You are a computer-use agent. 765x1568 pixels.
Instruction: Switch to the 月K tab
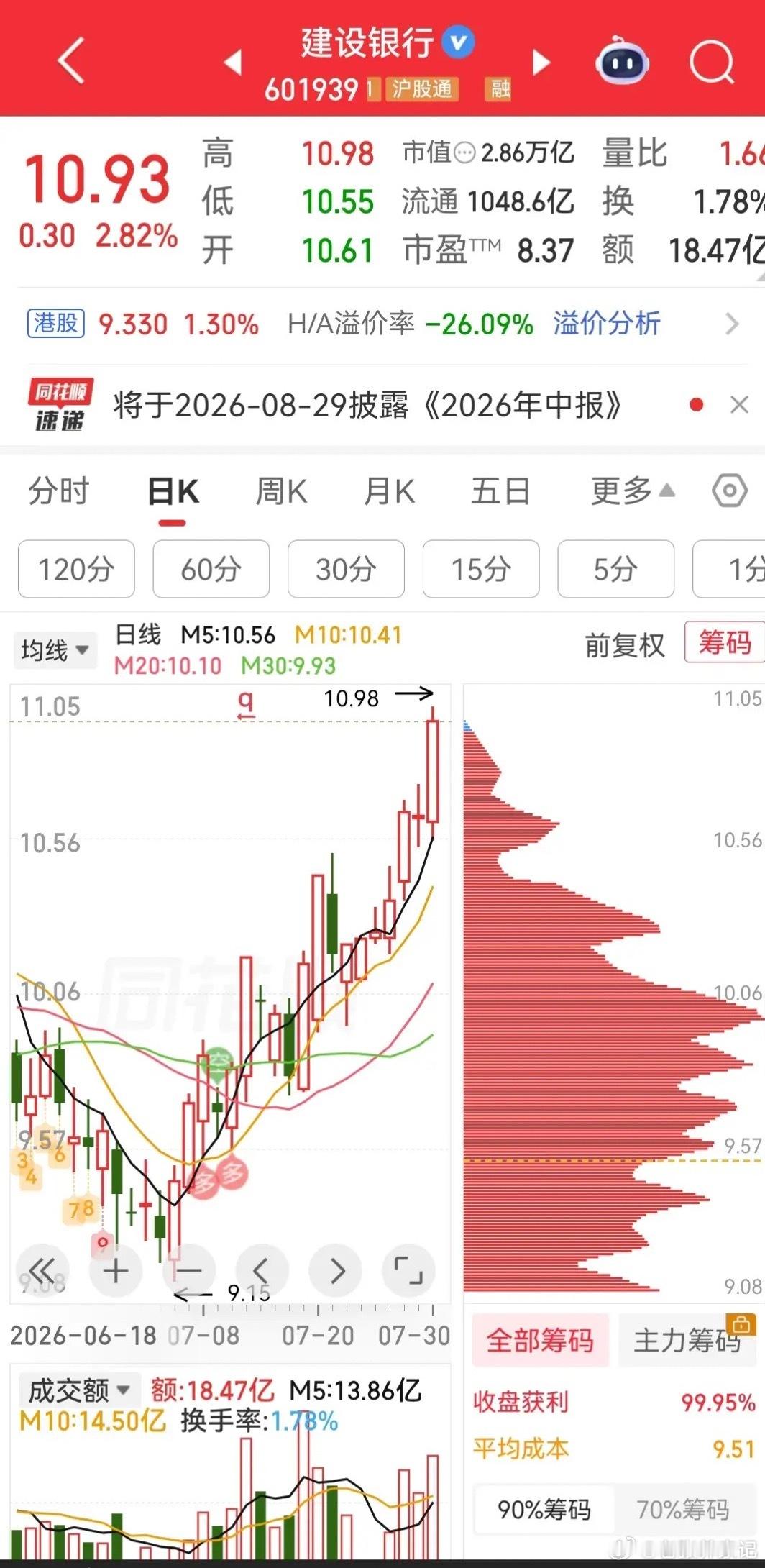point(389,492)
